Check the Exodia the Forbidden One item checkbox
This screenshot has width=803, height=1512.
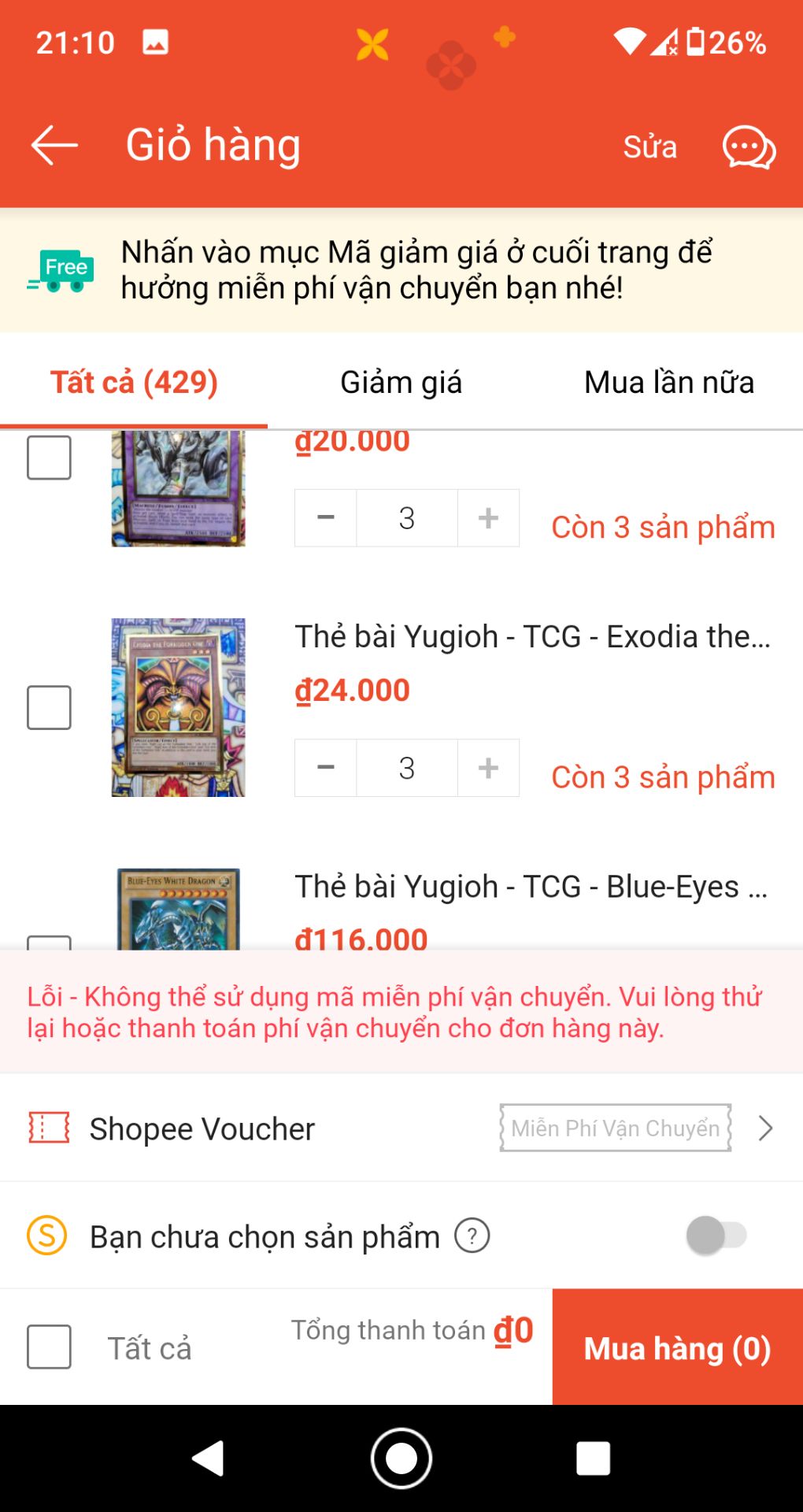[x=49, y=707]
